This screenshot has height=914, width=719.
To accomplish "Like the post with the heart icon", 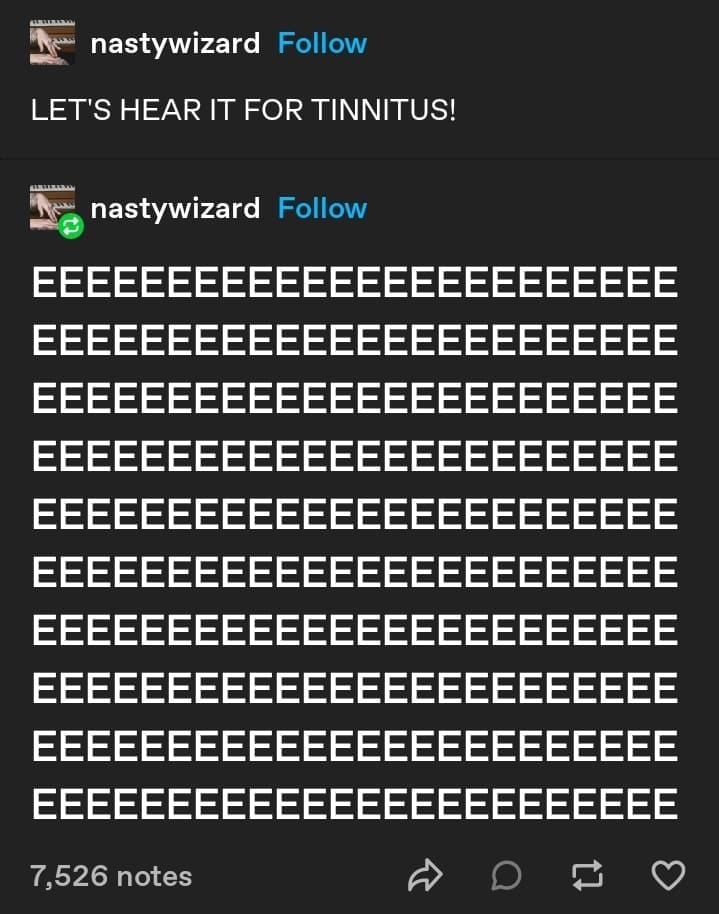I will point(667,876).
